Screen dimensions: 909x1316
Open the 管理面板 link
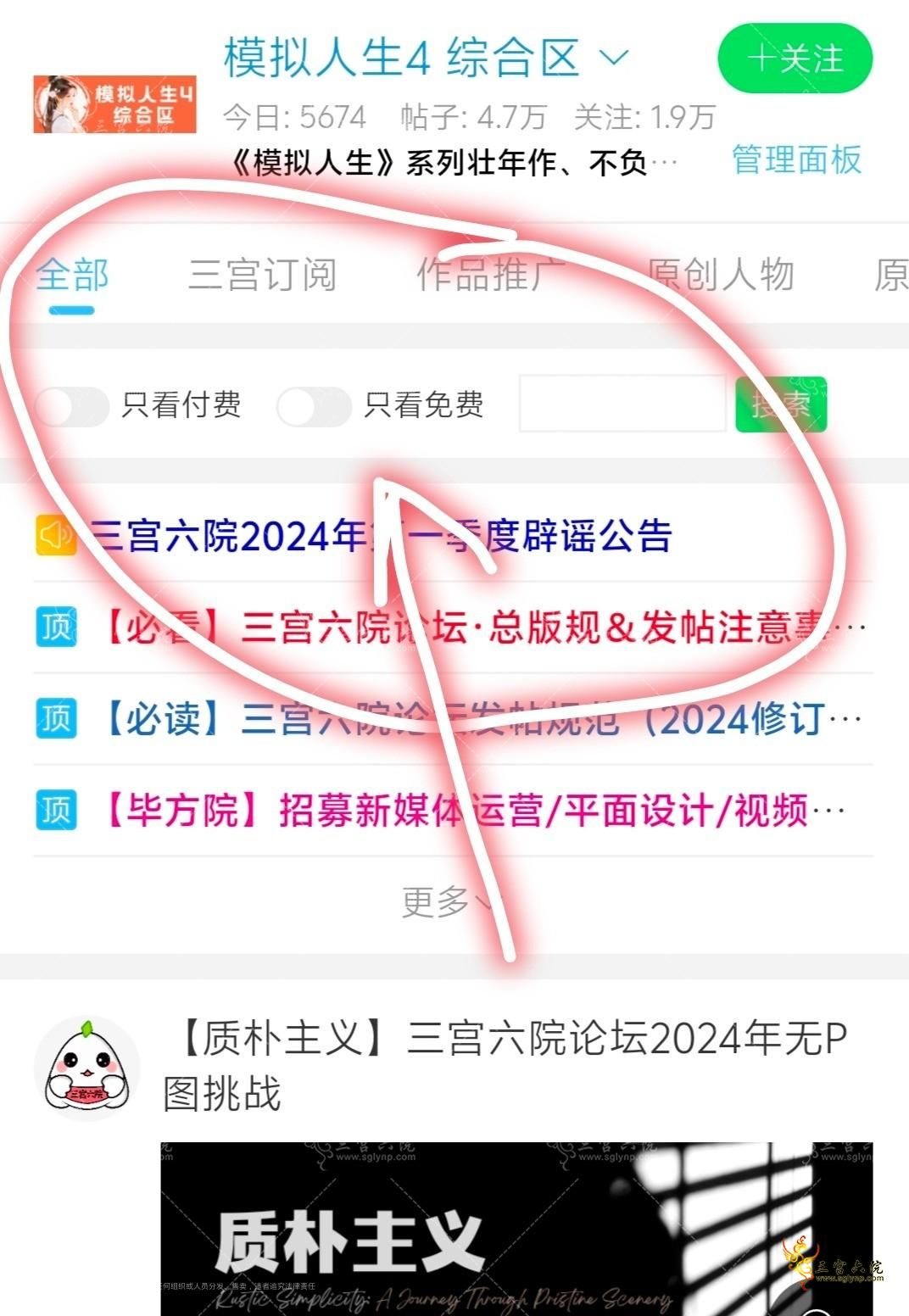(796, 159)
